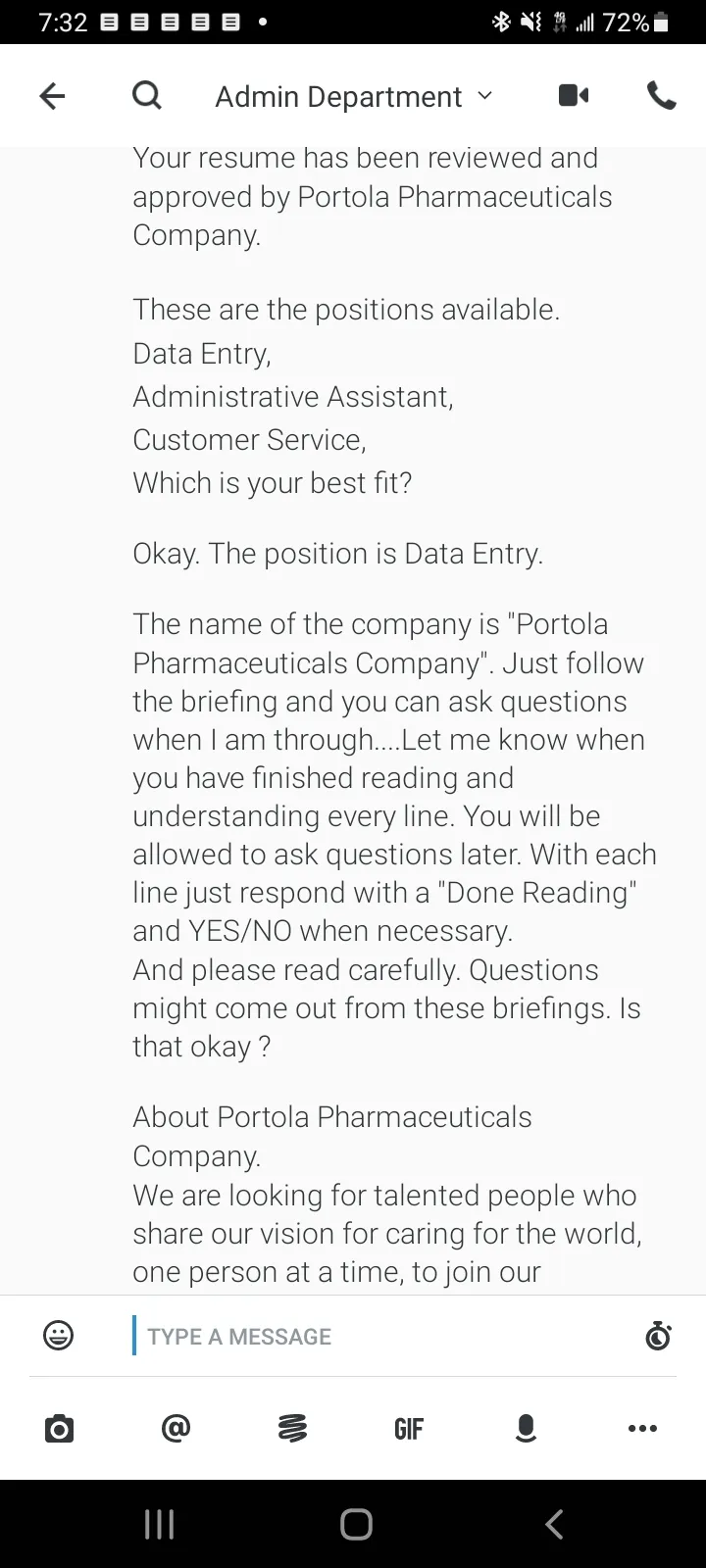Insert a mention with the @ icon
The image size is (706, 1568).
(x=176, y=1428)
